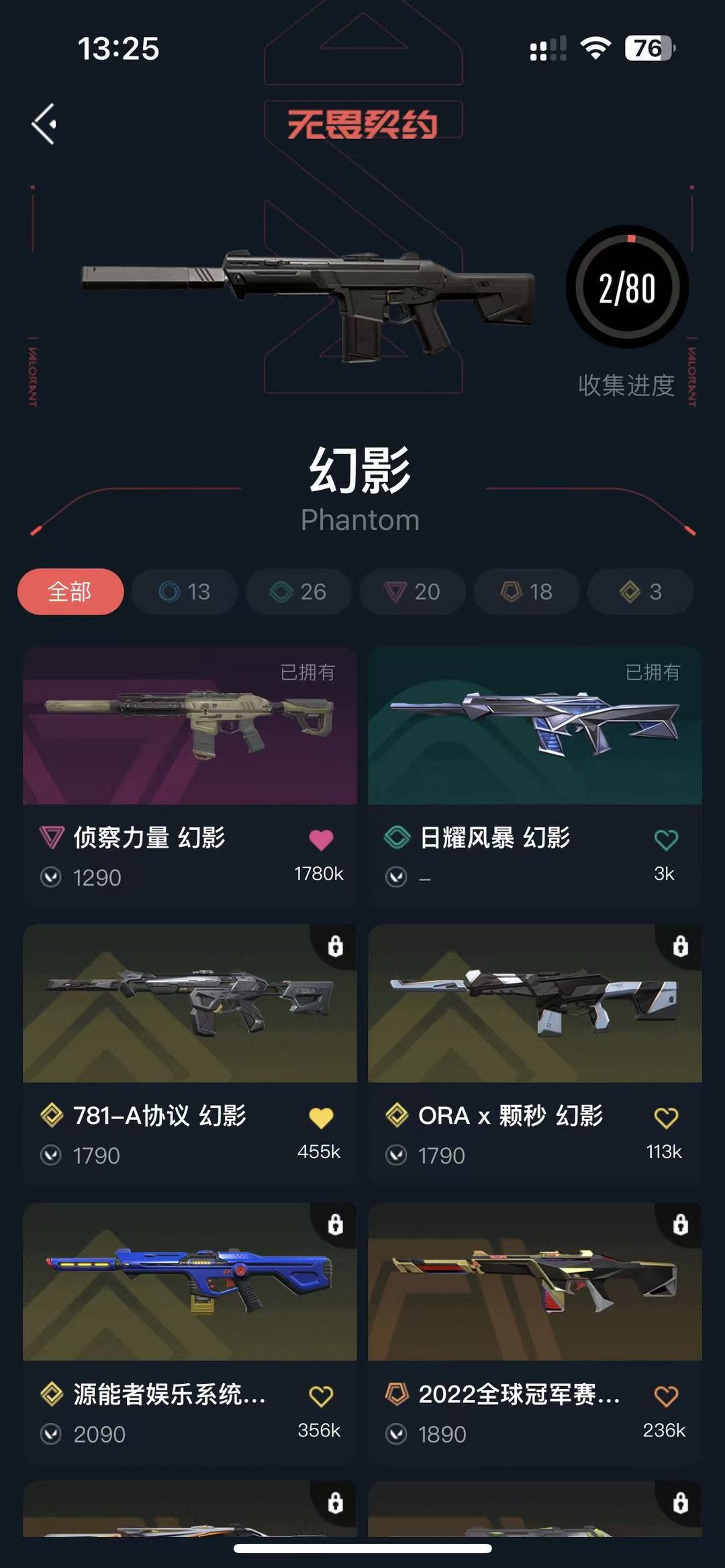The image size is (725, 1568).
Task: Select the rarity filter showing 18
Action: coord(526,592)
